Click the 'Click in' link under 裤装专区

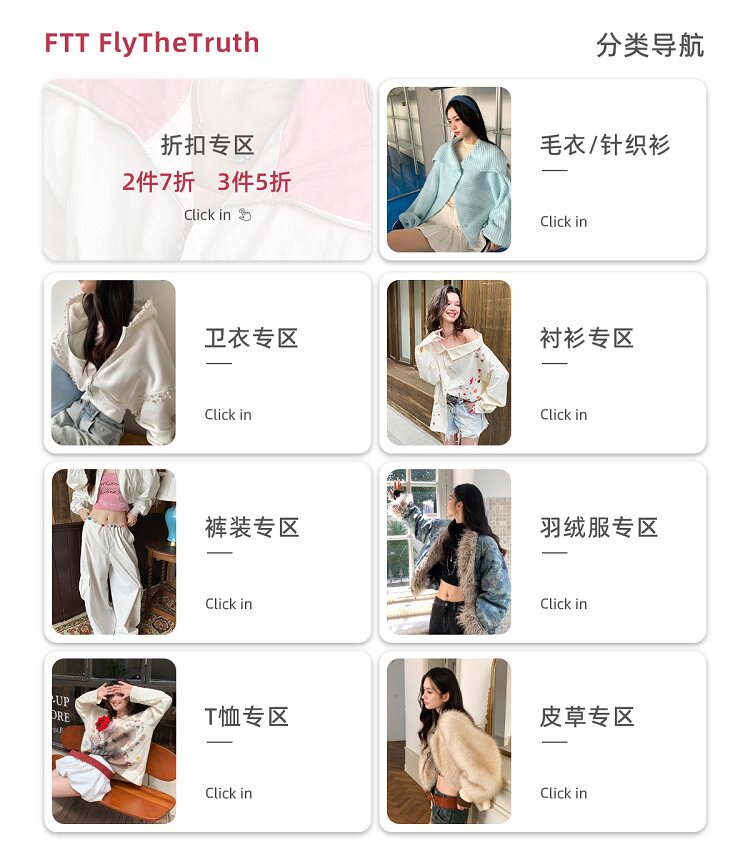tap(227, 604)
